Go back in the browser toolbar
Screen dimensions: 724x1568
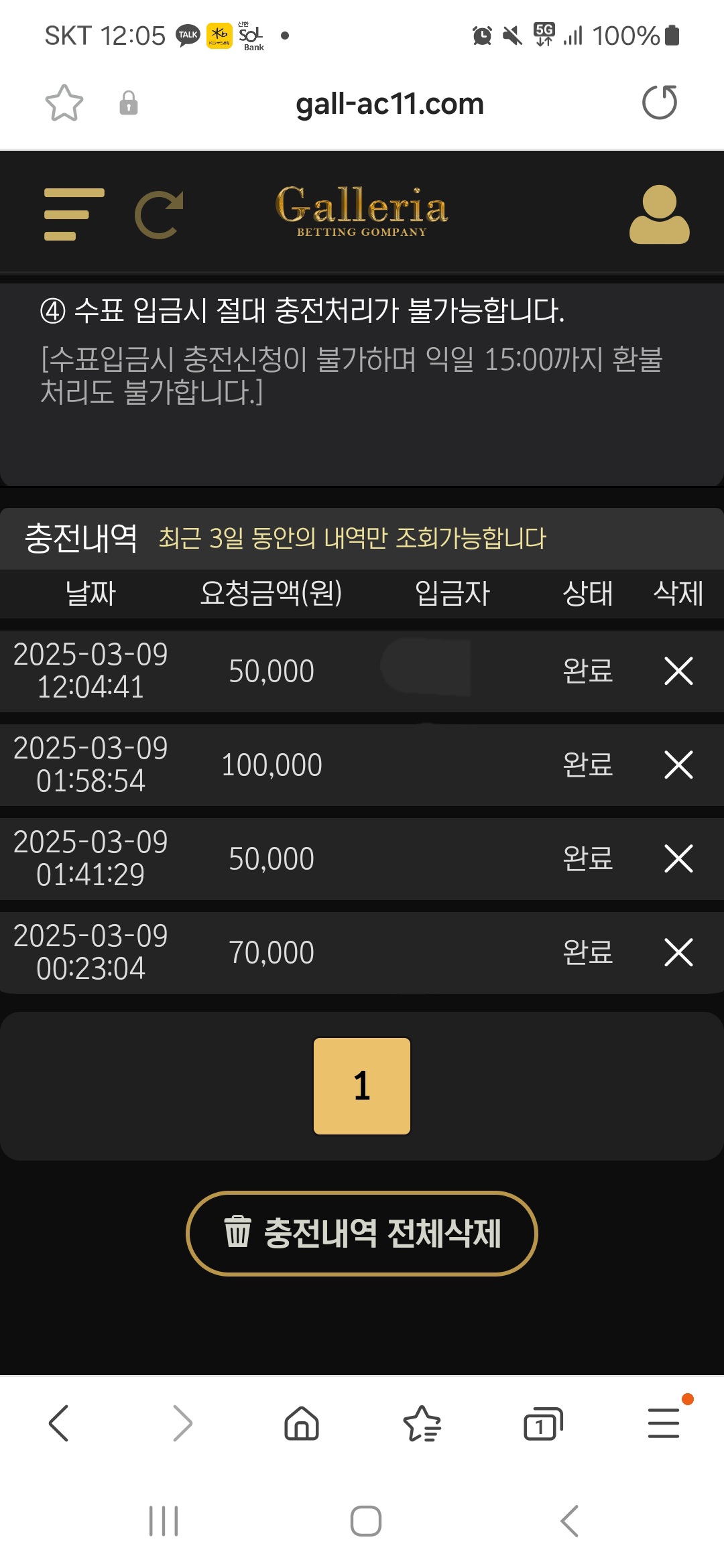[x=59, y=1423]
